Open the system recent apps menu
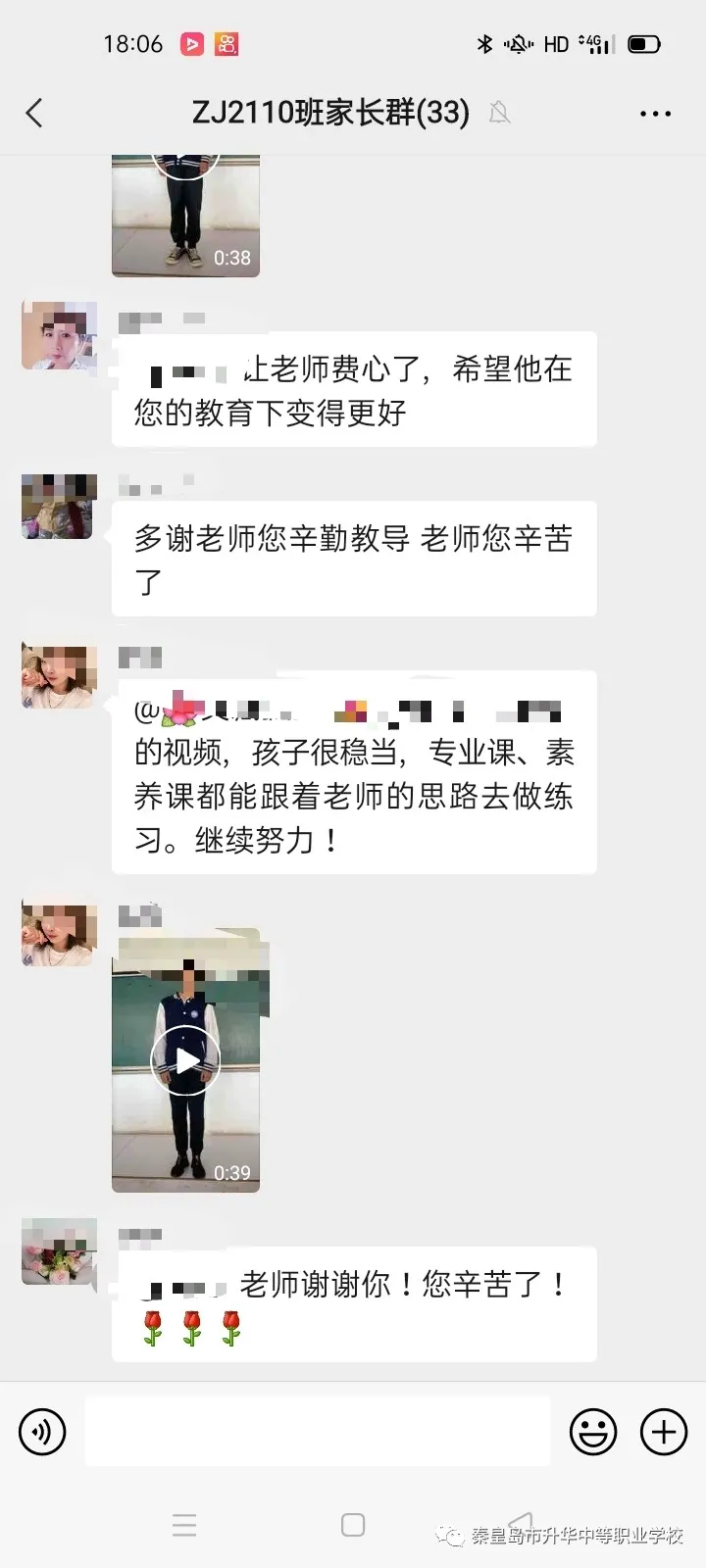 tap(184, 1525)
